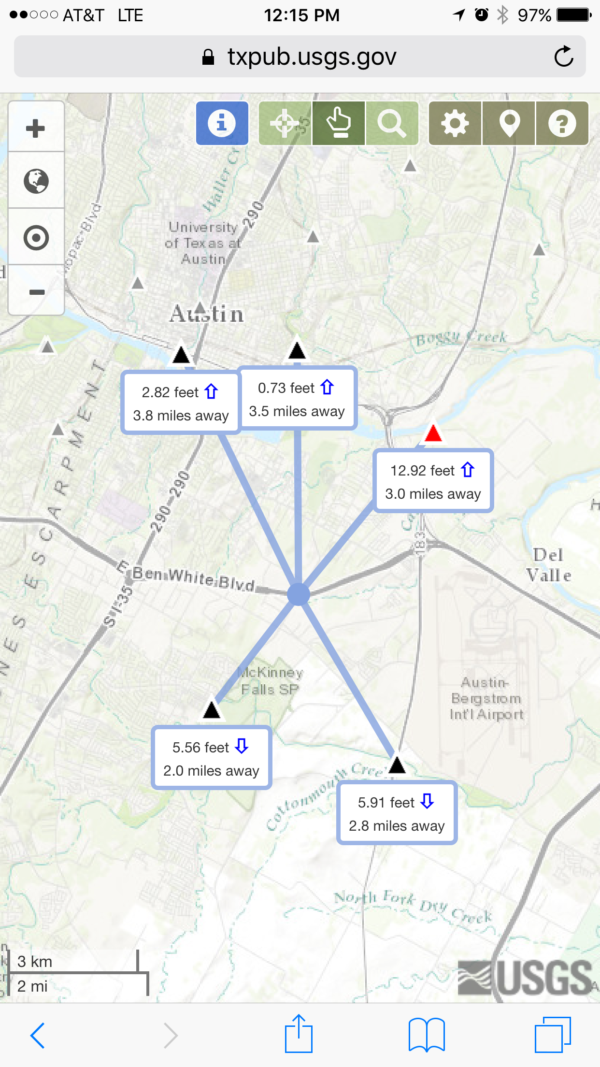Open the map search tool

[x=391, y=124]
